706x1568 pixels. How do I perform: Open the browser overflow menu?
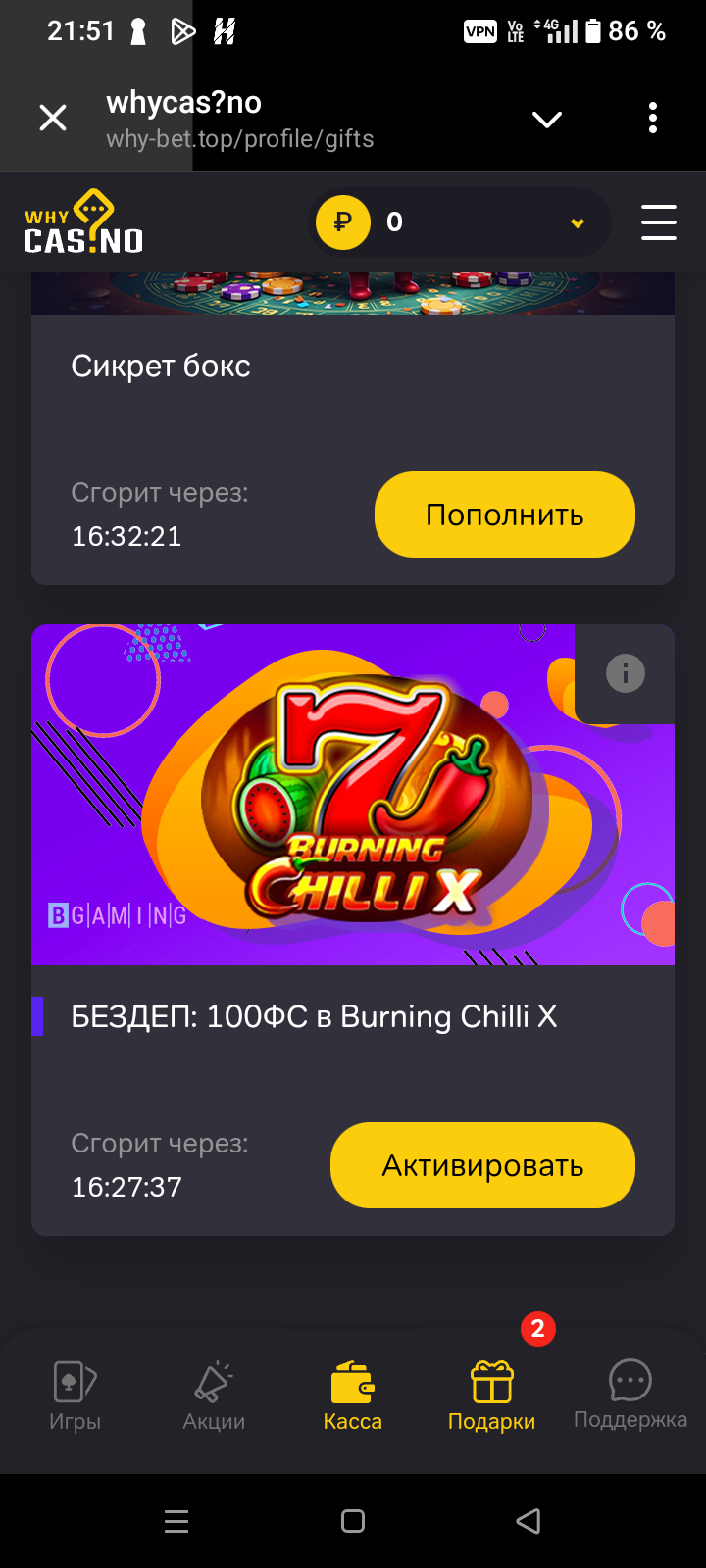pyautogui.click(x=653, y=119)
